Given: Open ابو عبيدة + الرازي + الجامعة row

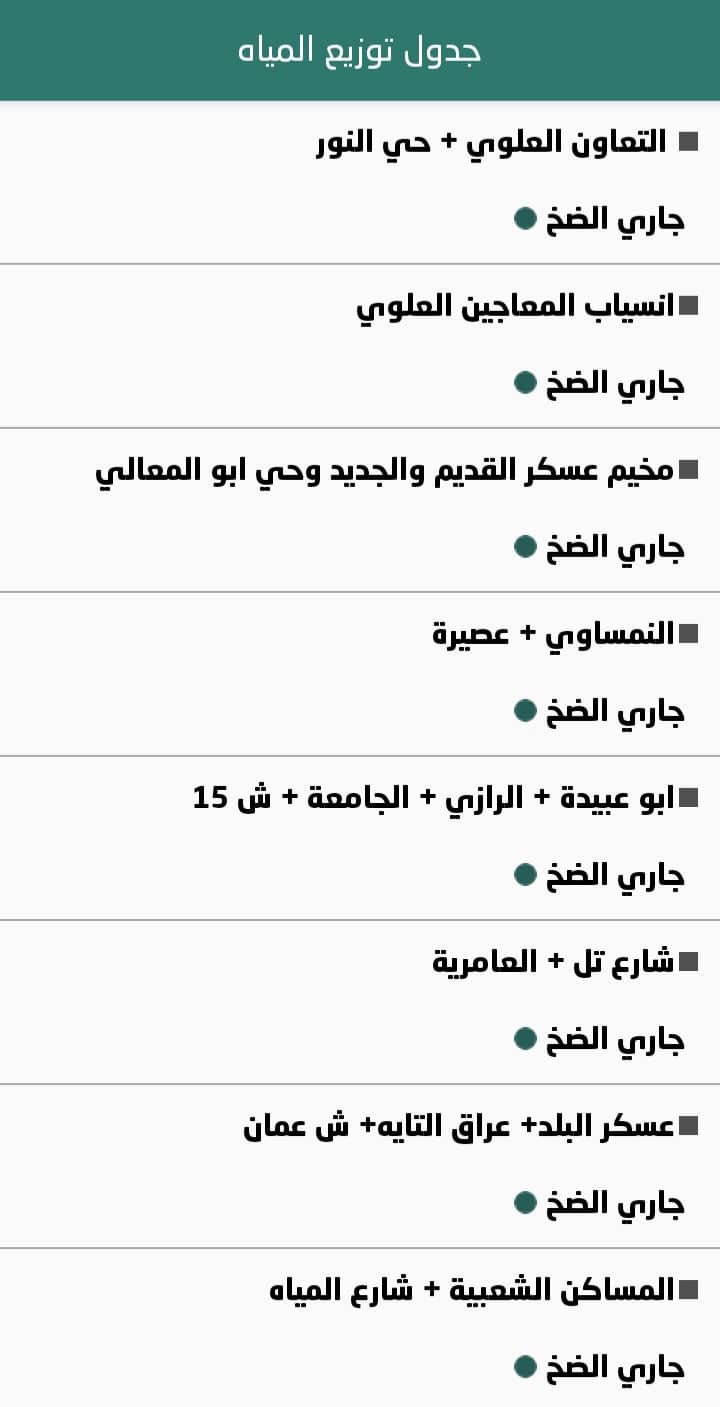Looking at the screenshot, I should point(434,798).
